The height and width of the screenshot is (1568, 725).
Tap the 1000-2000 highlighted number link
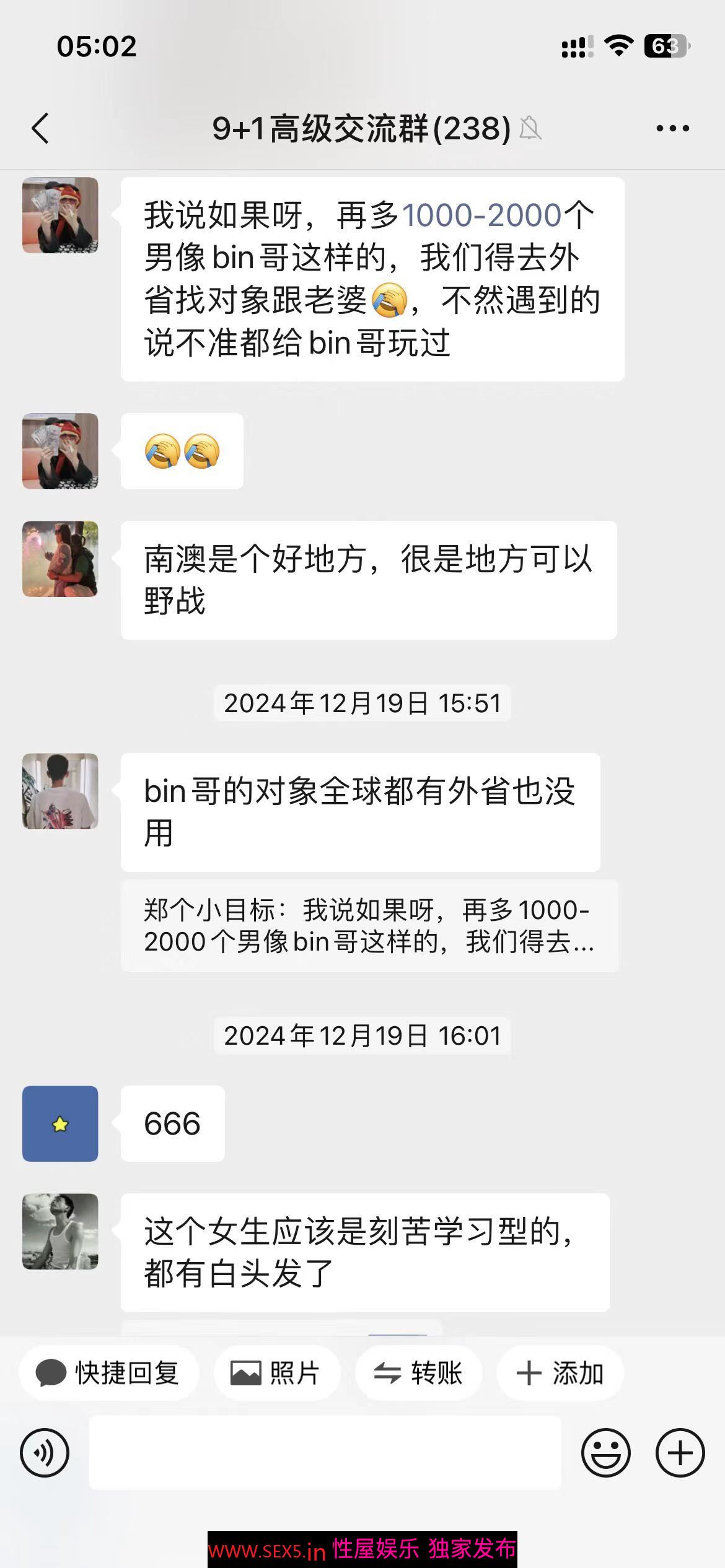[x=481, y=216]
